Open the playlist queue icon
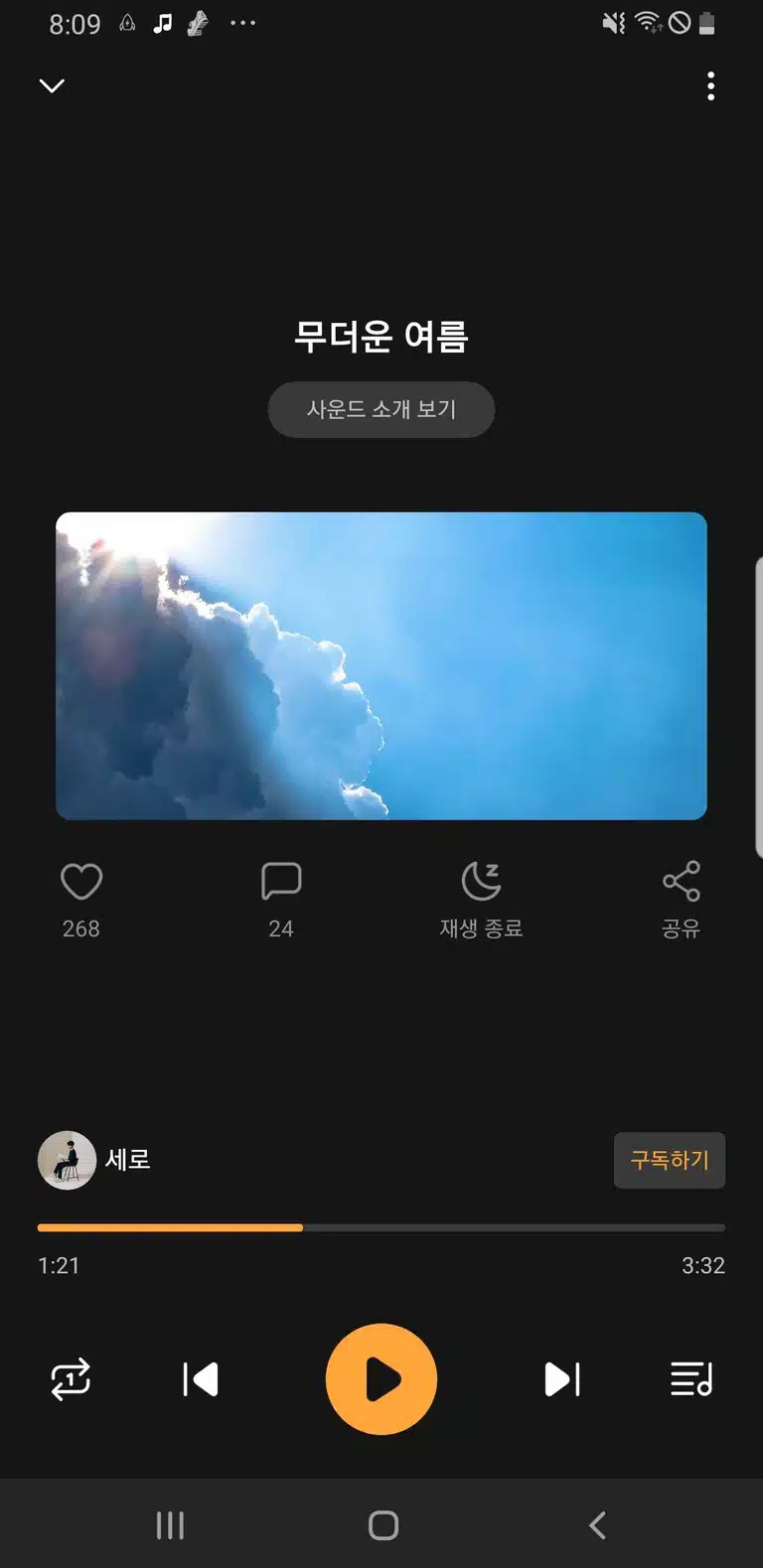 (x=691, y=1379)
